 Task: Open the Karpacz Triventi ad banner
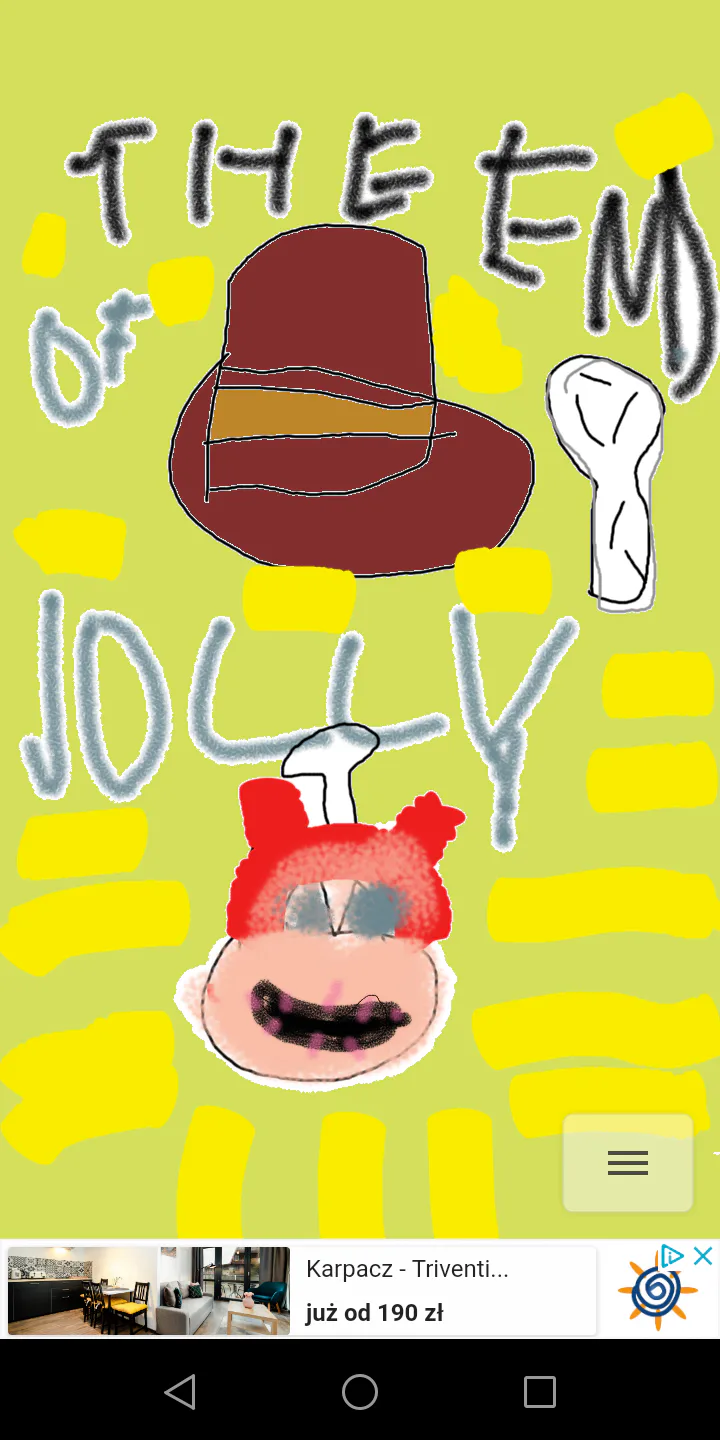[360, 1289]
